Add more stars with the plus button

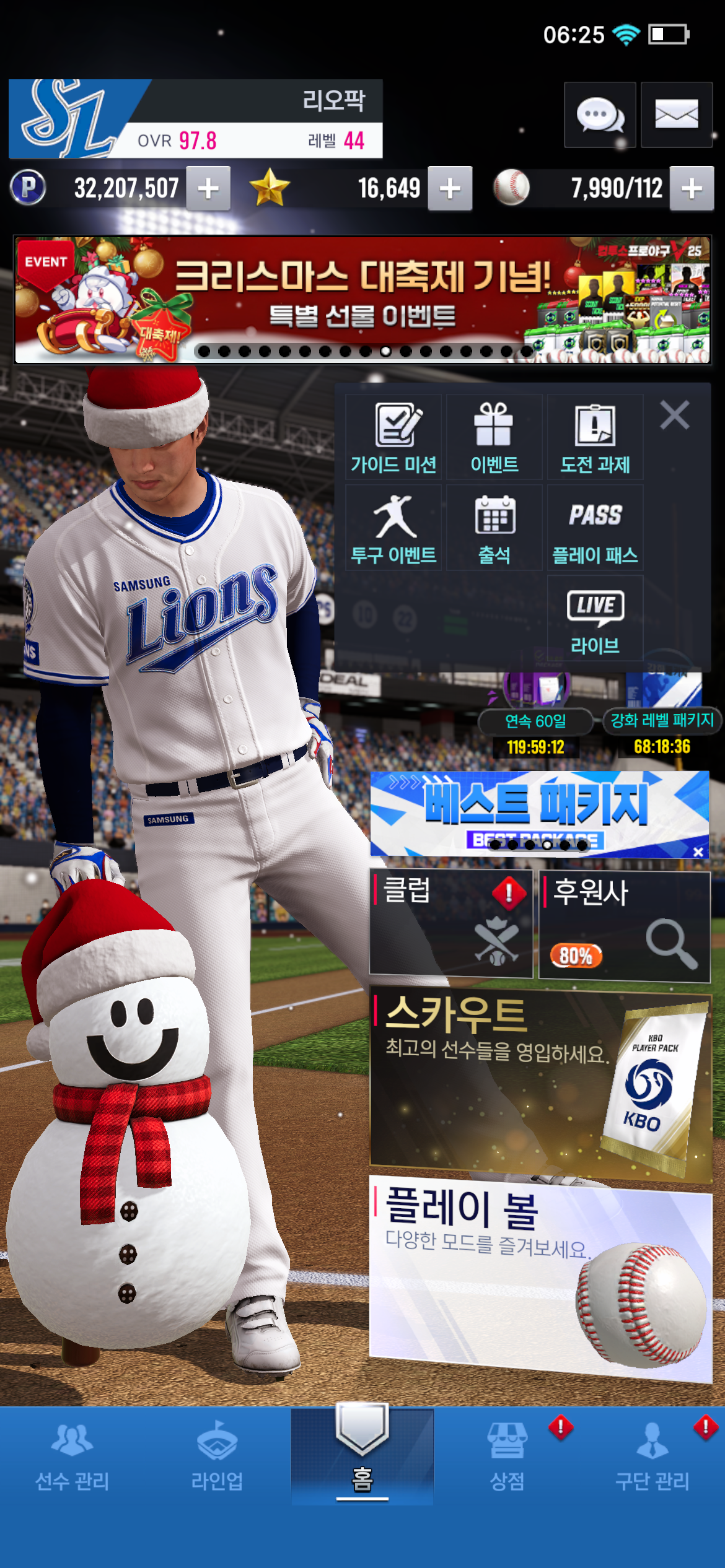pos(450,188)
